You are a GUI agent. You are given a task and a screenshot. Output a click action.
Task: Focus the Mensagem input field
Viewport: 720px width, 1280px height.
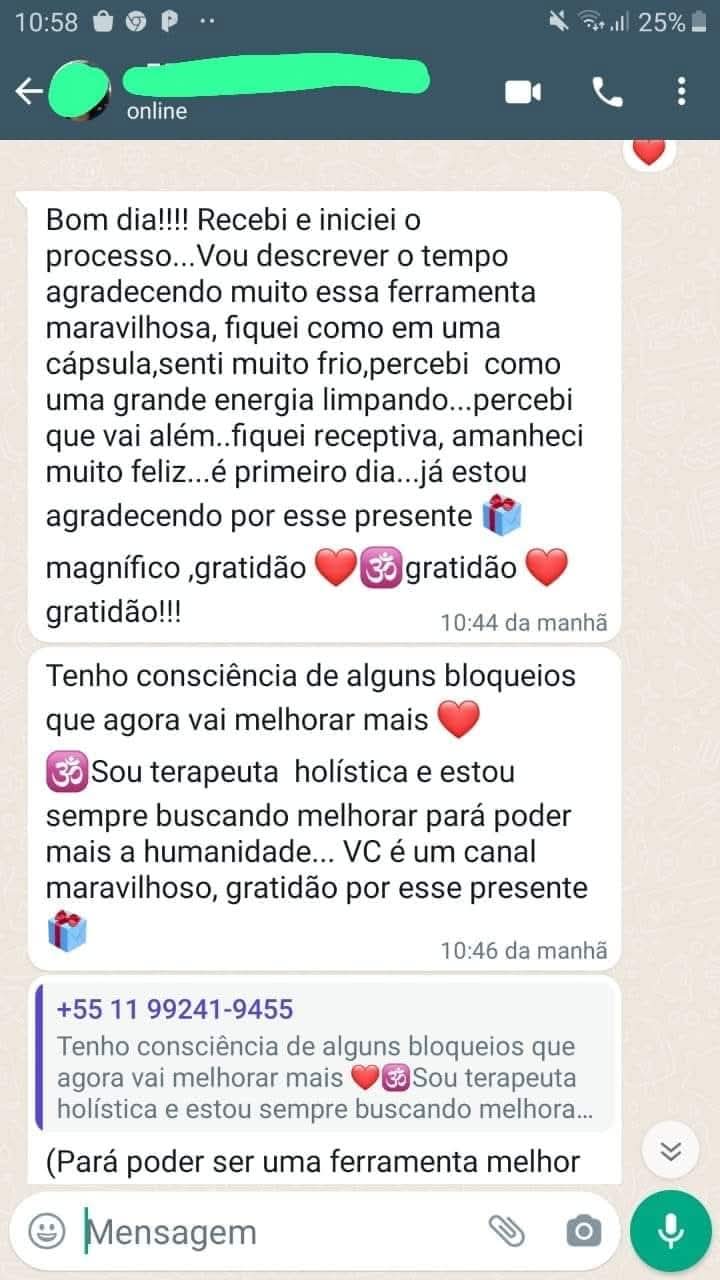[x=270, y=1231]
